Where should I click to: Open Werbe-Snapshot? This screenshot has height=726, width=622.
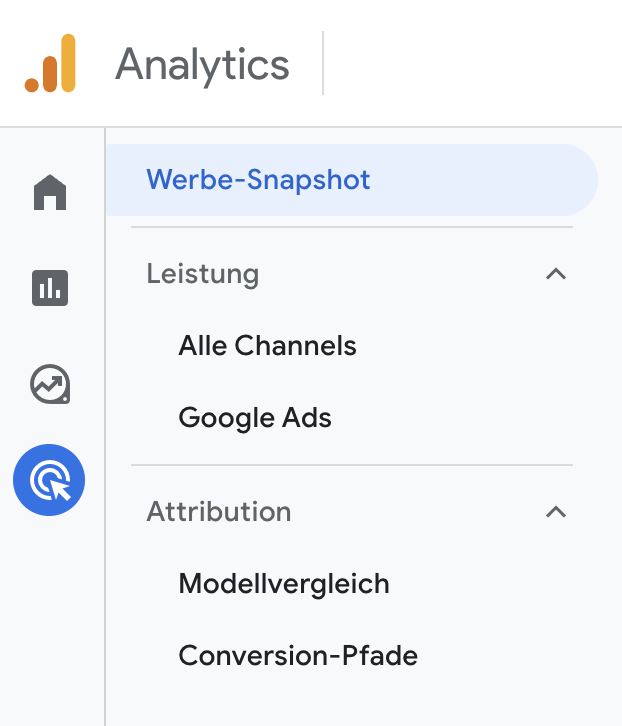(x=258, y=180)
